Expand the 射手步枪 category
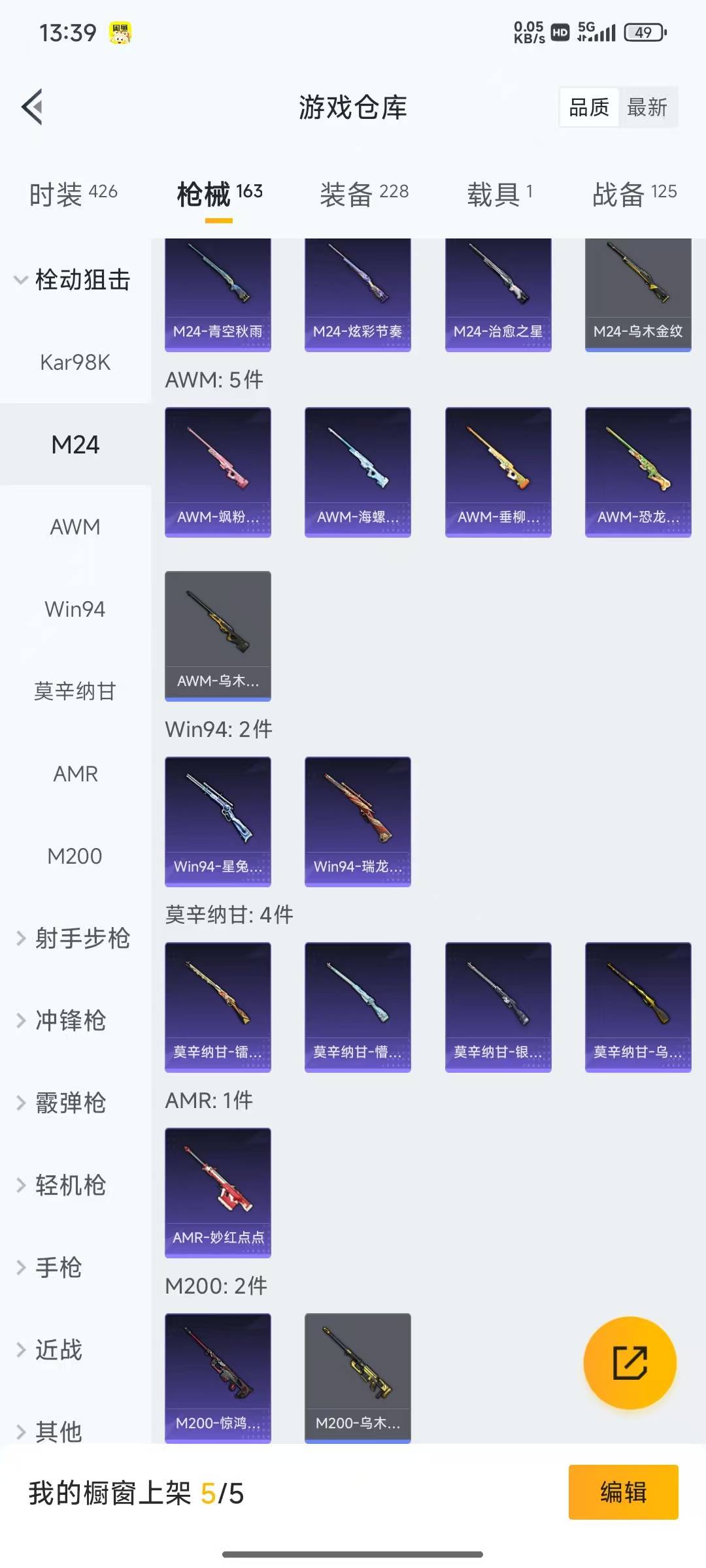 pyautogui.click(x=73, y=938)
